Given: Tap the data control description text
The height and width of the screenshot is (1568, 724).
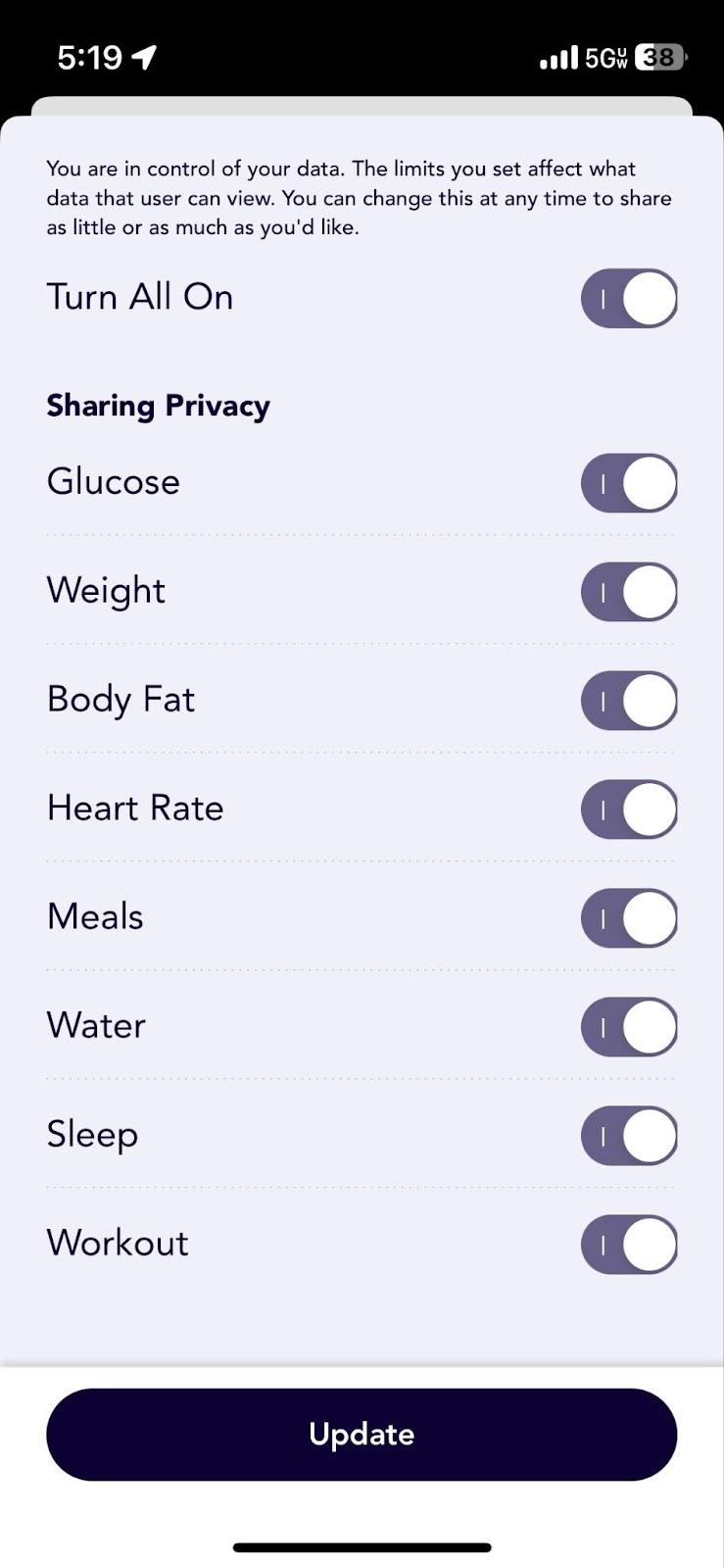Looking at the screenshot, I should pos(359,197).
